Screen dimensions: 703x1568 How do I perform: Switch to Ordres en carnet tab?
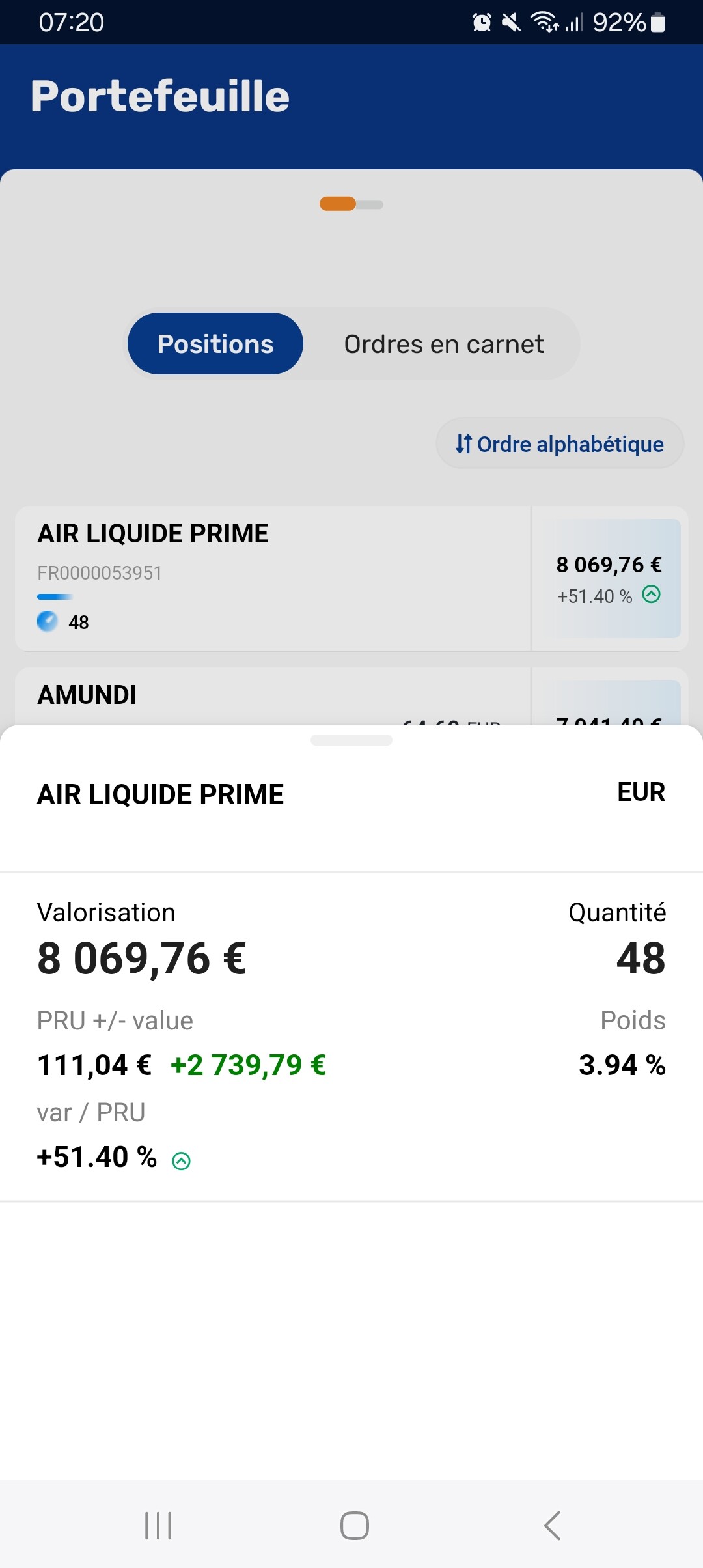click(x=443, y=344)
